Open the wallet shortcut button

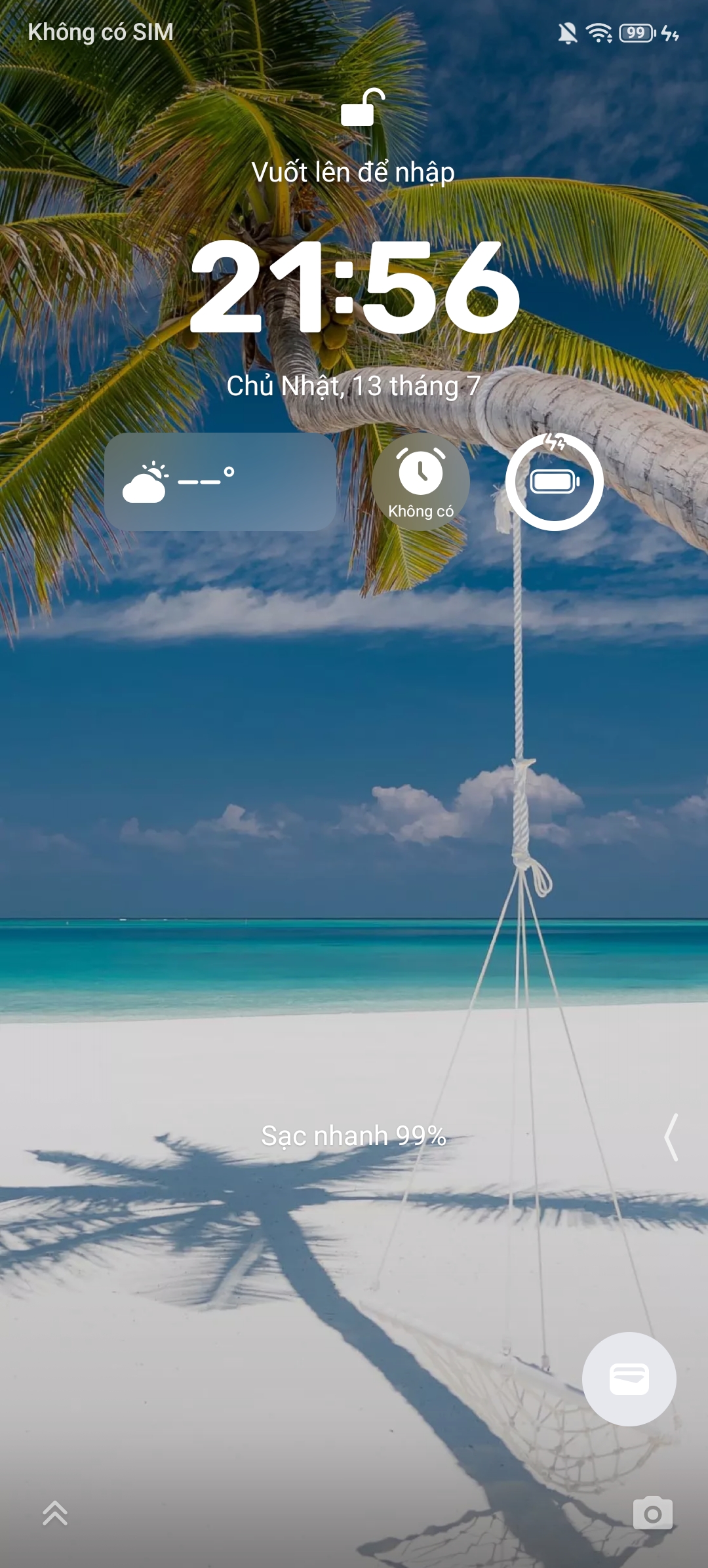pyautogui.click(x=629, y=1379)
